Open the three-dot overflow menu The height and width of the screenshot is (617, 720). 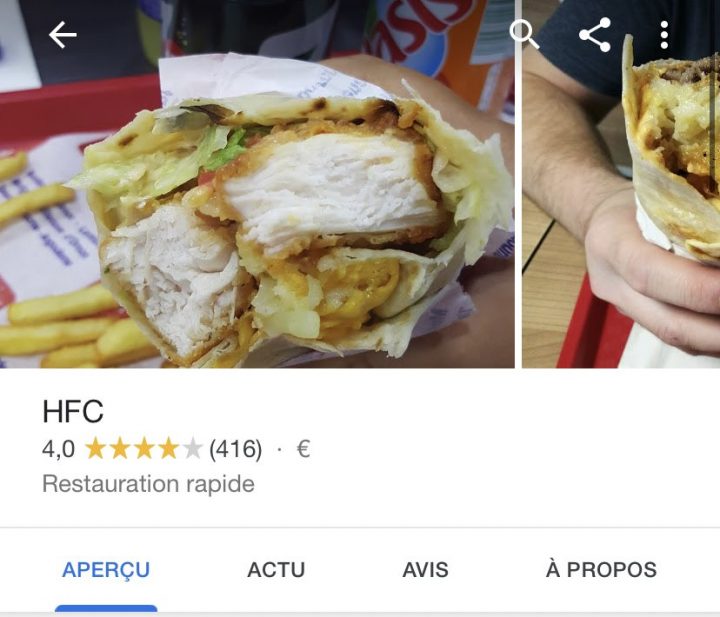(664, 35)
